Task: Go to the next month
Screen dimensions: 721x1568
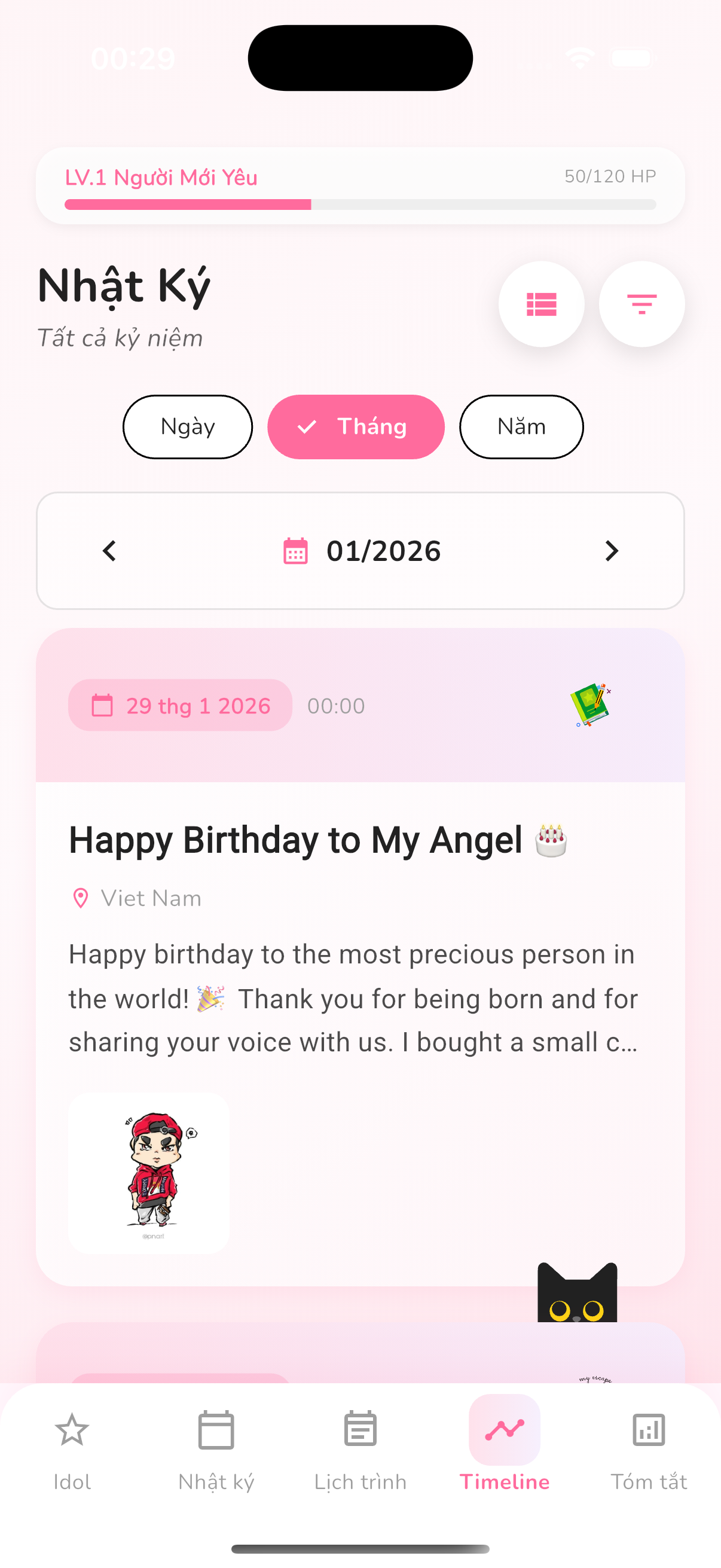Action: pos(611,551)
